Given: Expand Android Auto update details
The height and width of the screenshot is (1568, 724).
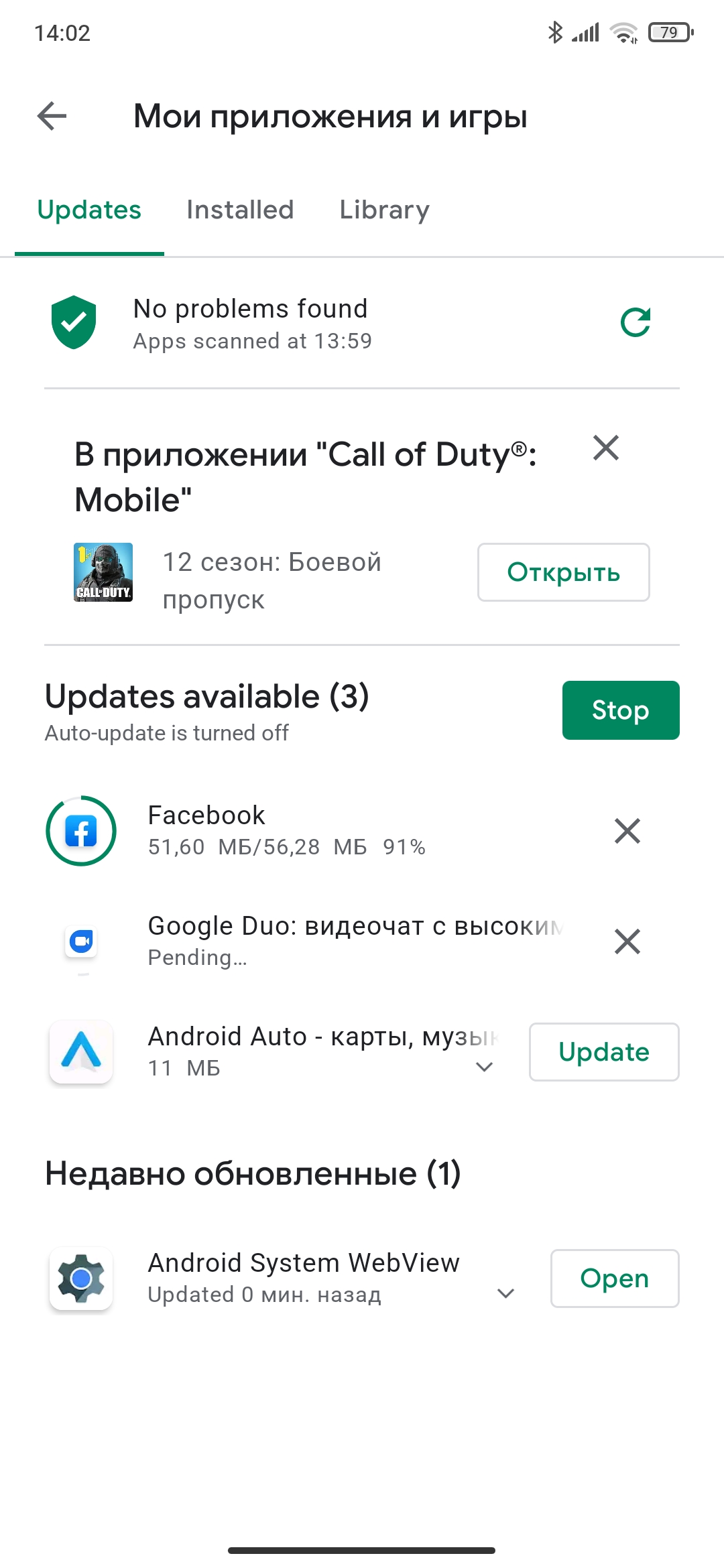Looking at the screenshot, I should [484, 1067].
